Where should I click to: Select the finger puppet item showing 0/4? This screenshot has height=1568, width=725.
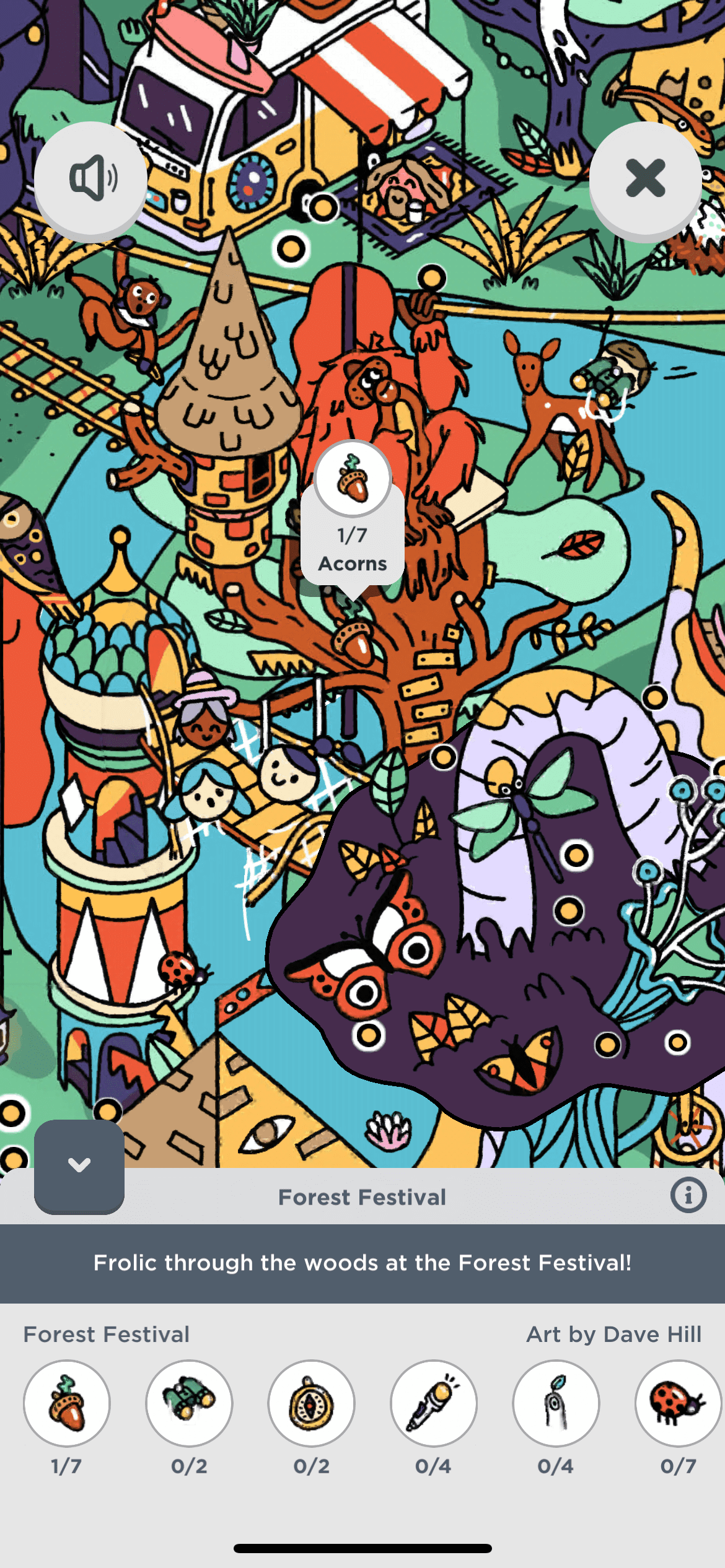pyautogui.click(x=555, y=1403)
